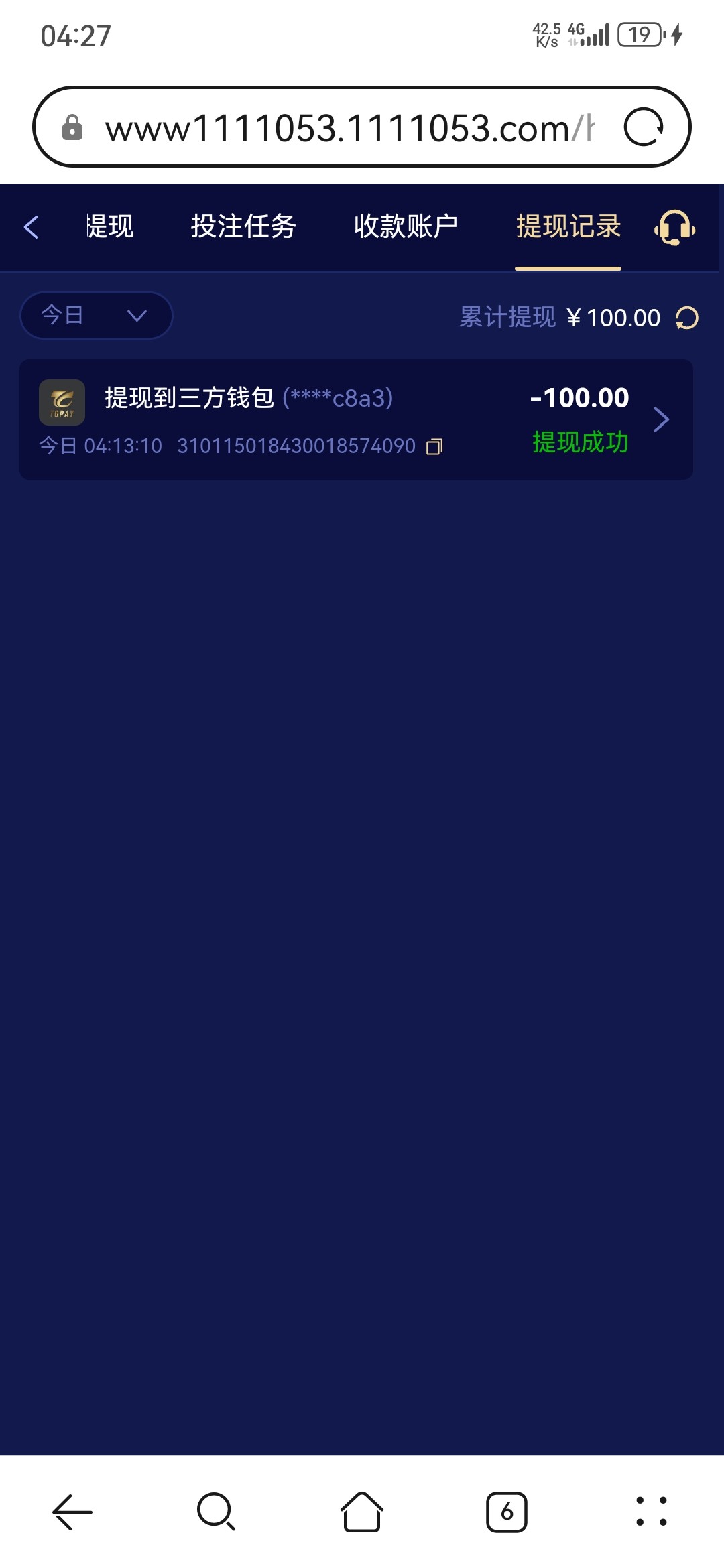Navigate back with the browser's bottom arrow
The height and width of the screenshot is (1568, 724).
[x=72, y=1512]
